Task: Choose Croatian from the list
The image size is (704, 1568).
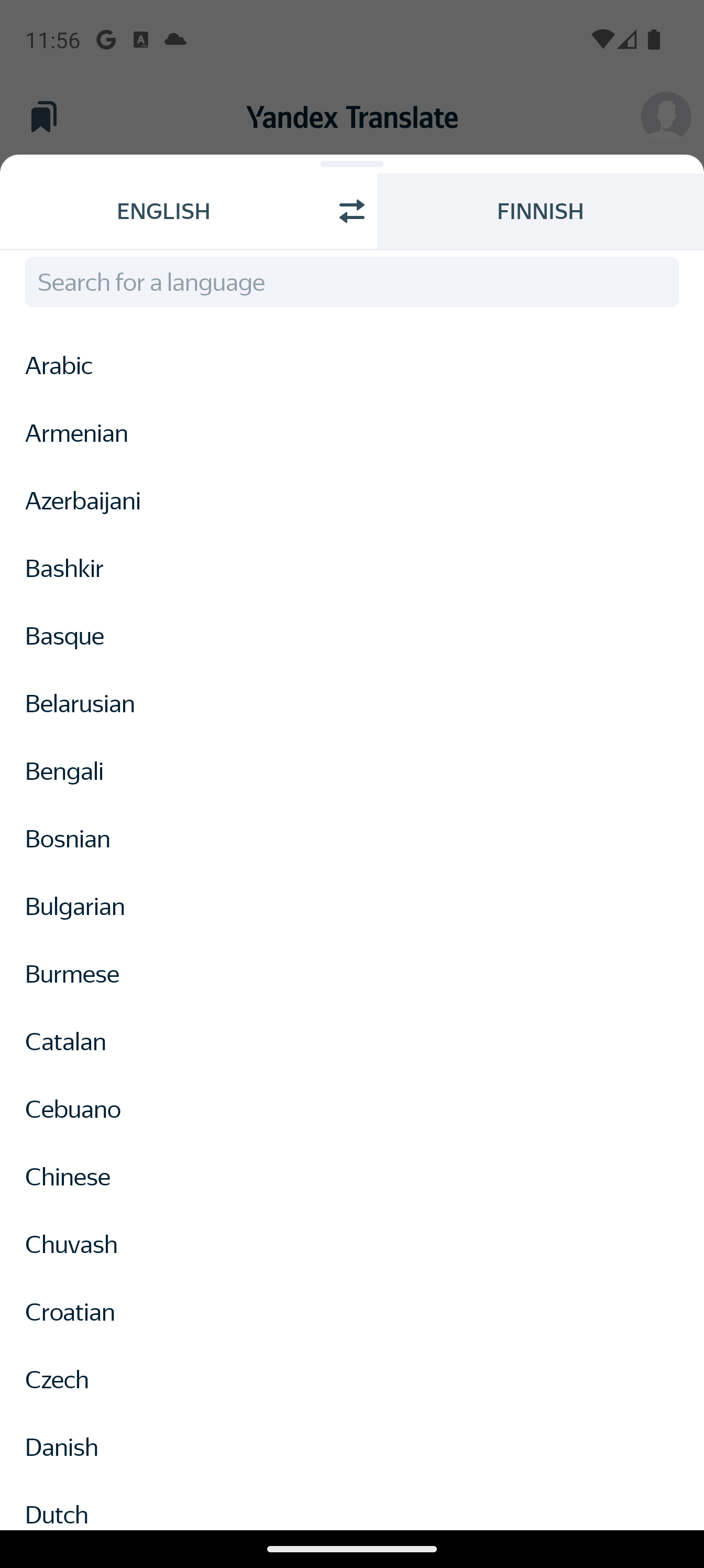Action: pyautogui.click(x=351, y=1311)
